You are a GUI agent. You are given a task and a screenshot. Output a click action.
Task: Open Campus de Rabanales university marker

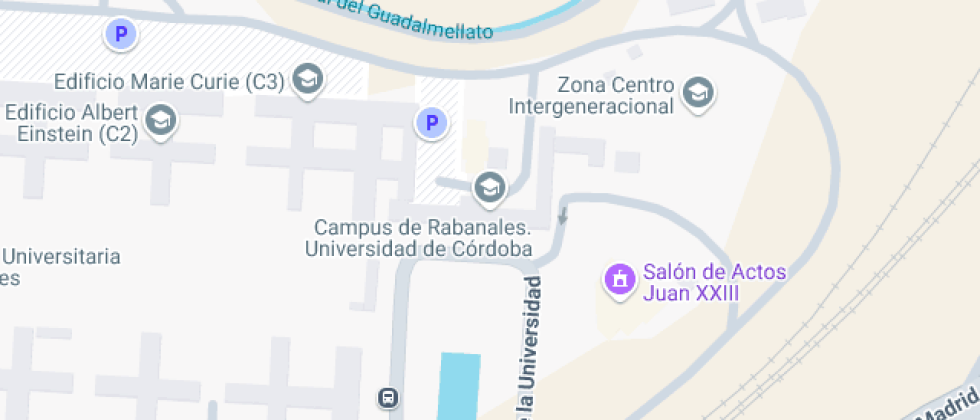click(x=488, y=186)
